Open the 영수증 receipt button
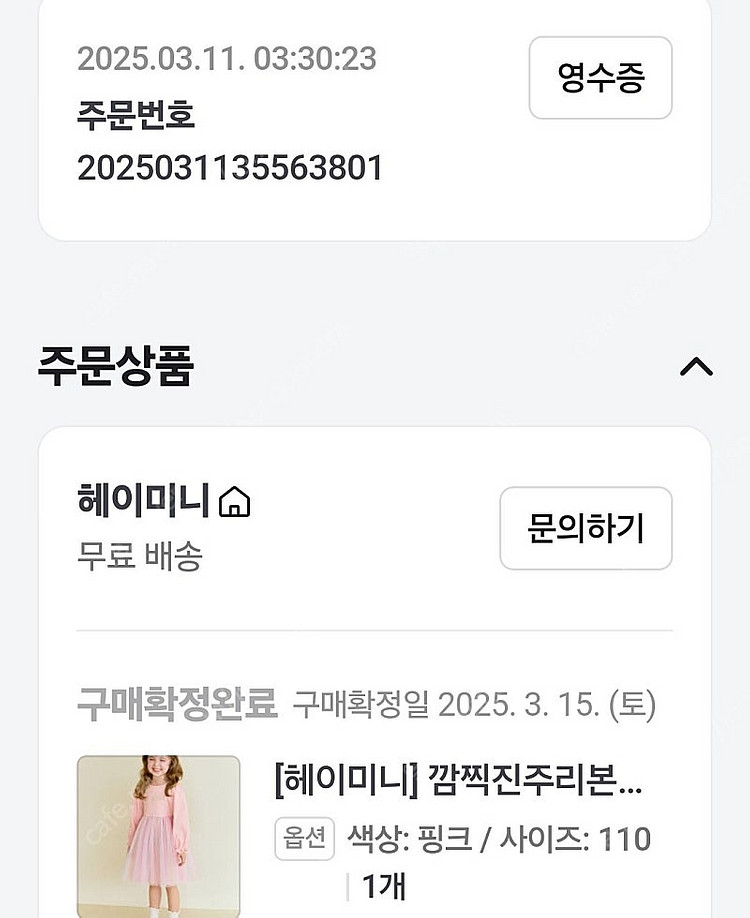This screenshot has width=750, height=918. [x=600, y=77]
